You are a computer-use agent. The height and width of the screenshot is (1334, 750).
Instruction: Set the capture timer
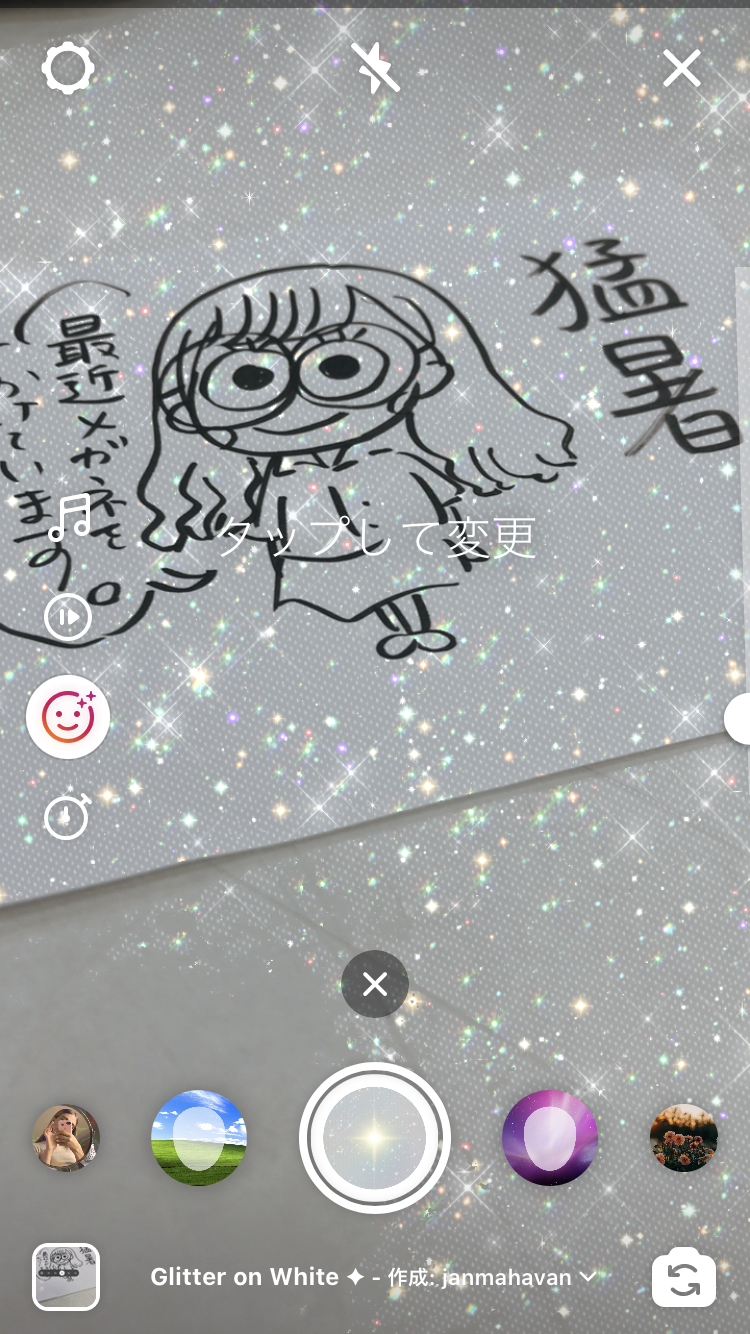pyautogui.click(x=68, y=817)
